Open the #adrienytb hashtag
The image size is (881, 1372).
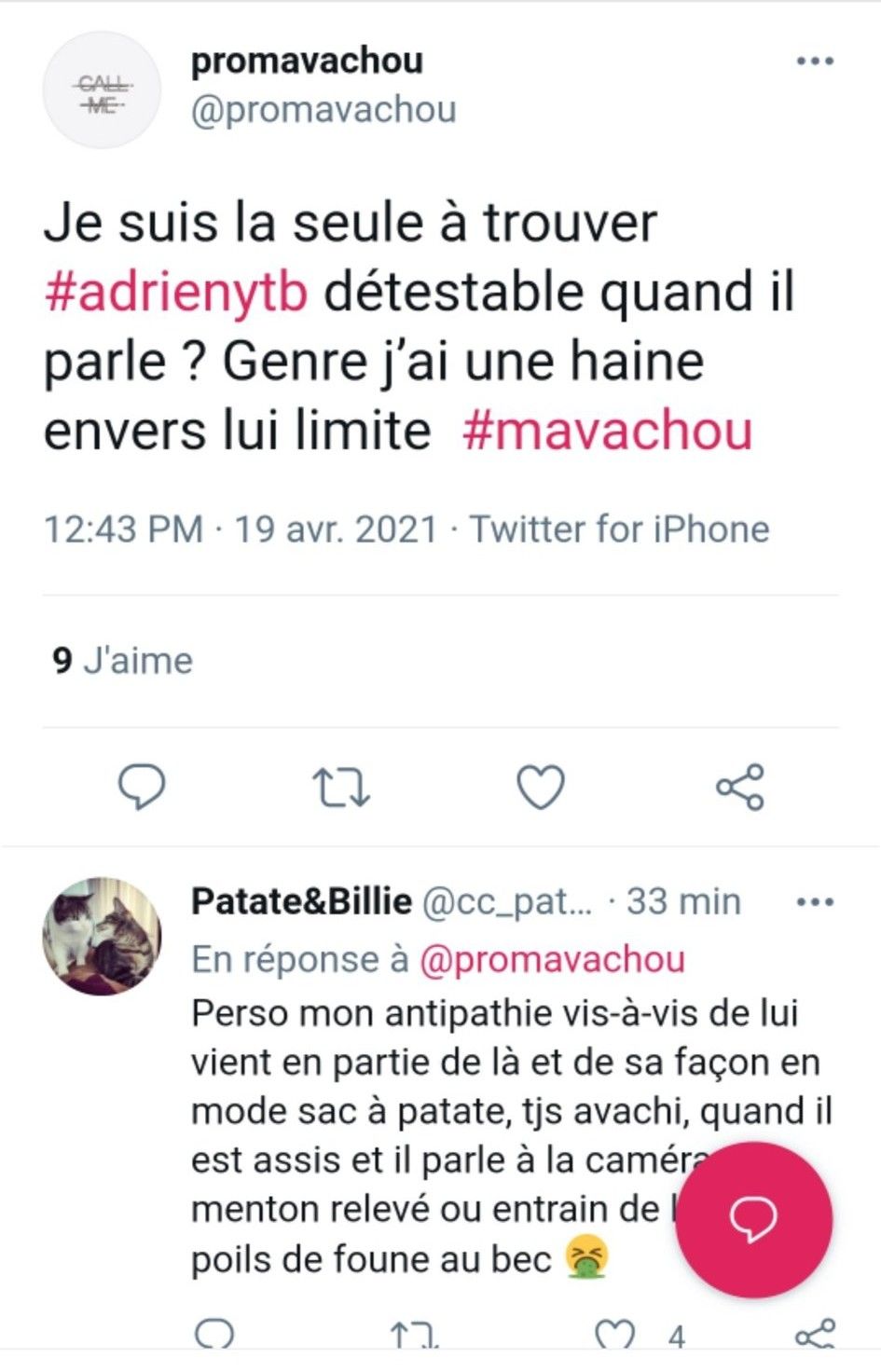point(176,292)
